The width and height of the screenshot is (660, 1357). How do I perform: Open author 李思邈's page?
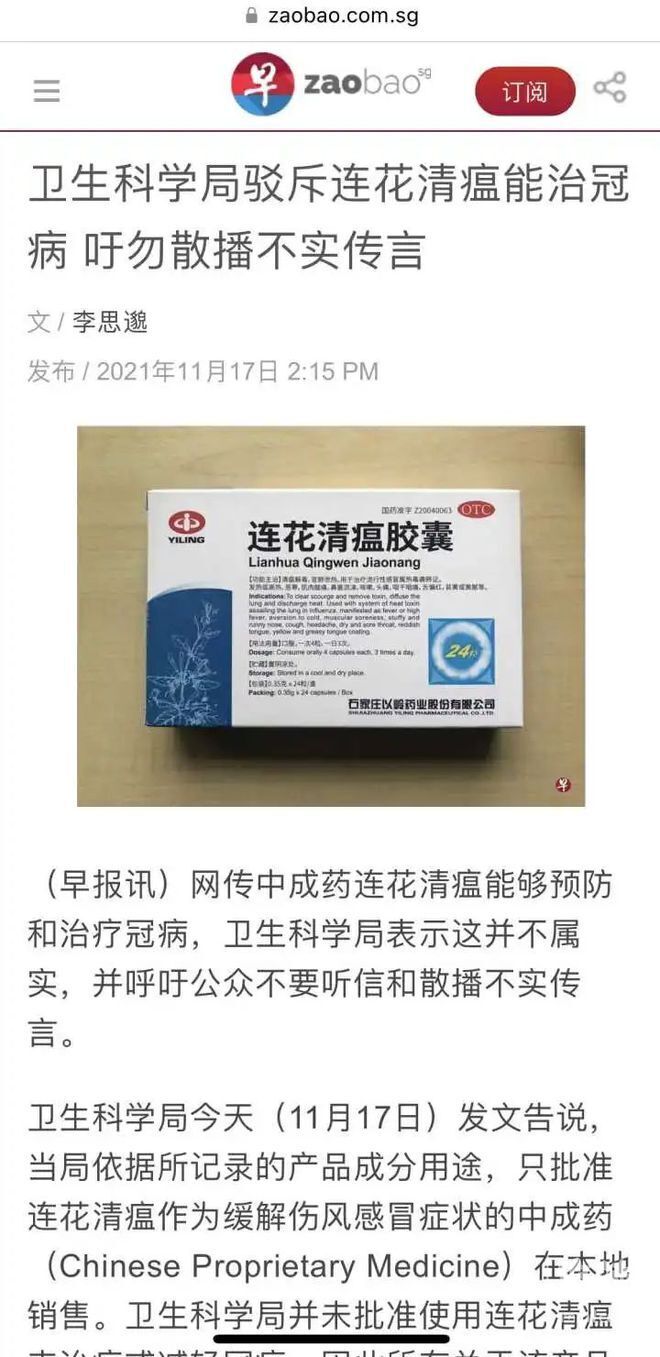click(x=110, y=321)
